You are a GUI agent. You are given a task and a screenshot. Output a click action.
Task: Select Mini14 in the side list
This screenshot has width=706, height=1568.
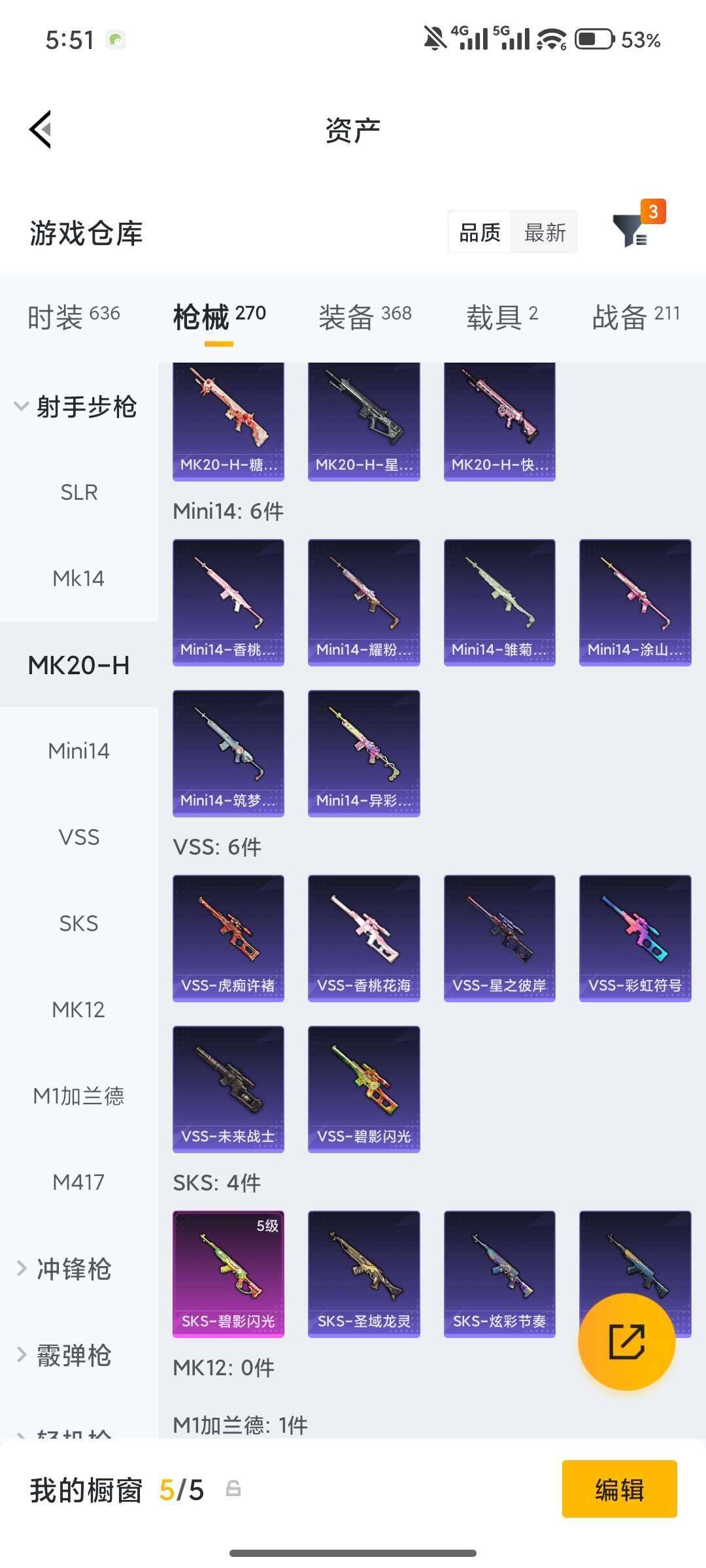pyautogui.click(x=78, y=751)
